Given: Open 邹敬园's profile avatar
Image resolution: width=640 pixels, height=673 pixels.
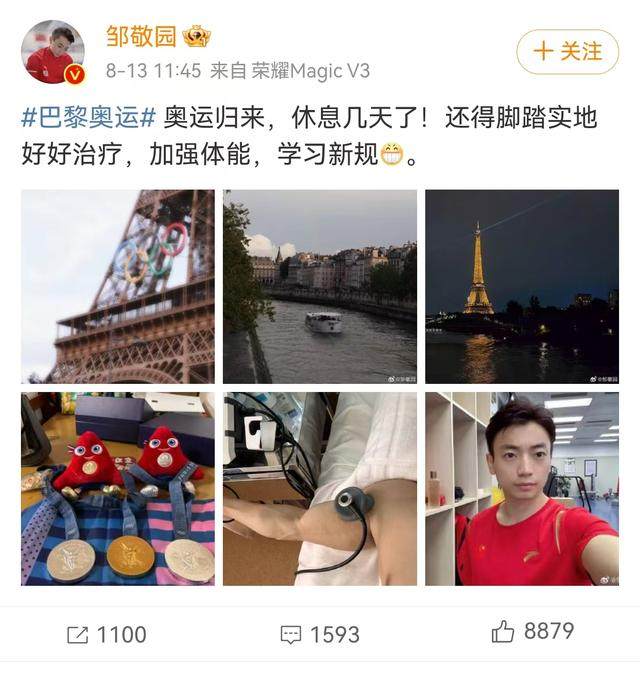Looking at the screenshot, I should point(53,52).
